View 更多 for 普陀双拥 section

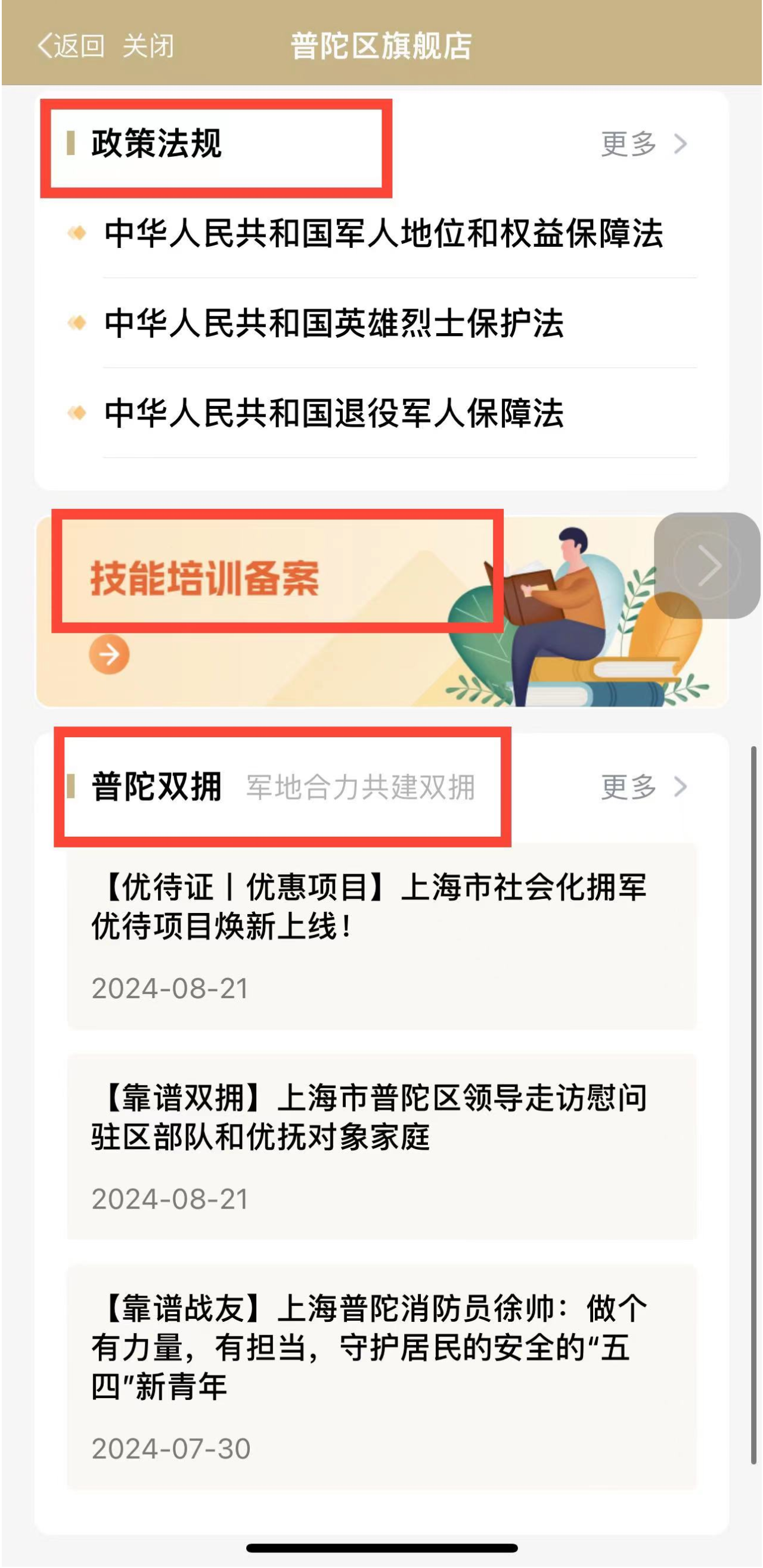[x=643, y=787]
